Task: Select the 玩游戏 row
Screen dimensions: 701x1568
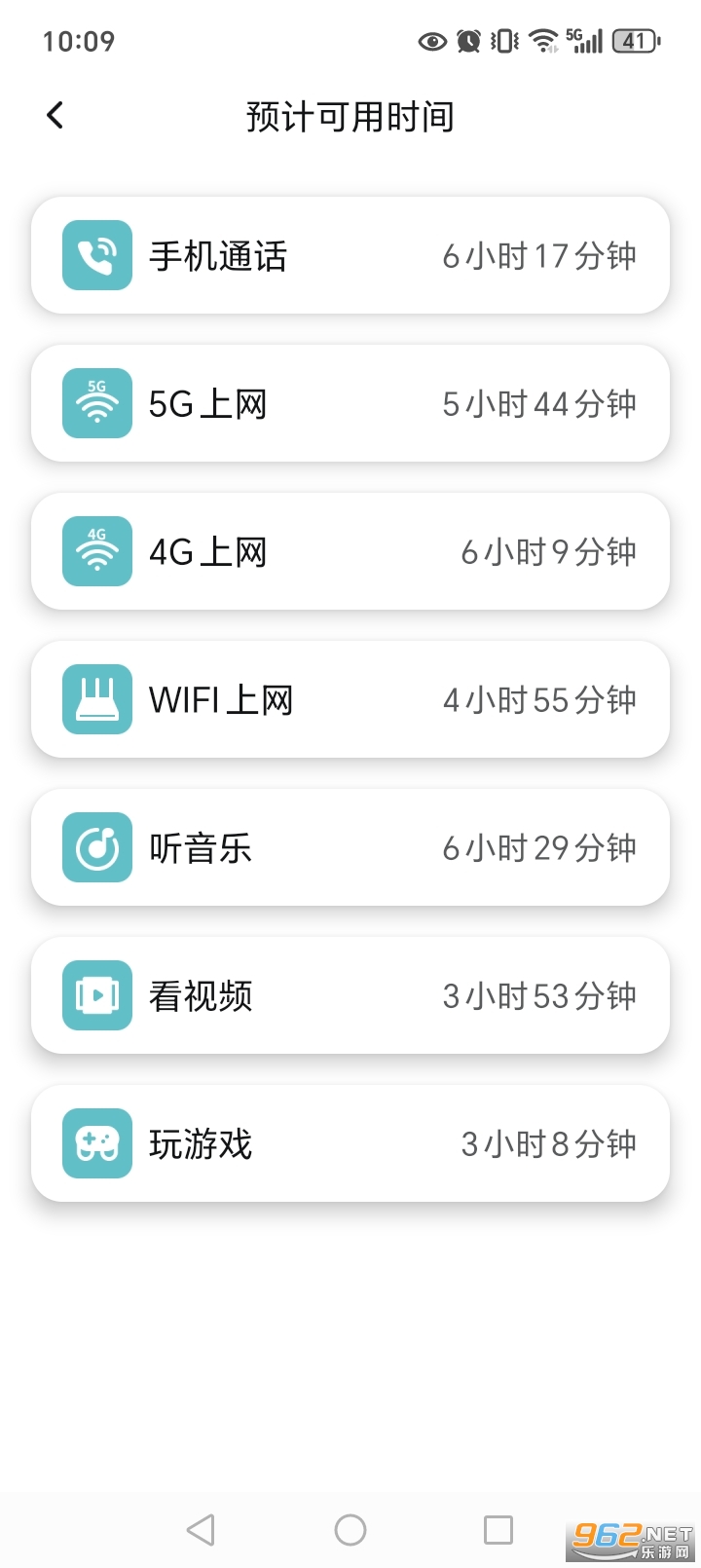Action: point(350,1143)
